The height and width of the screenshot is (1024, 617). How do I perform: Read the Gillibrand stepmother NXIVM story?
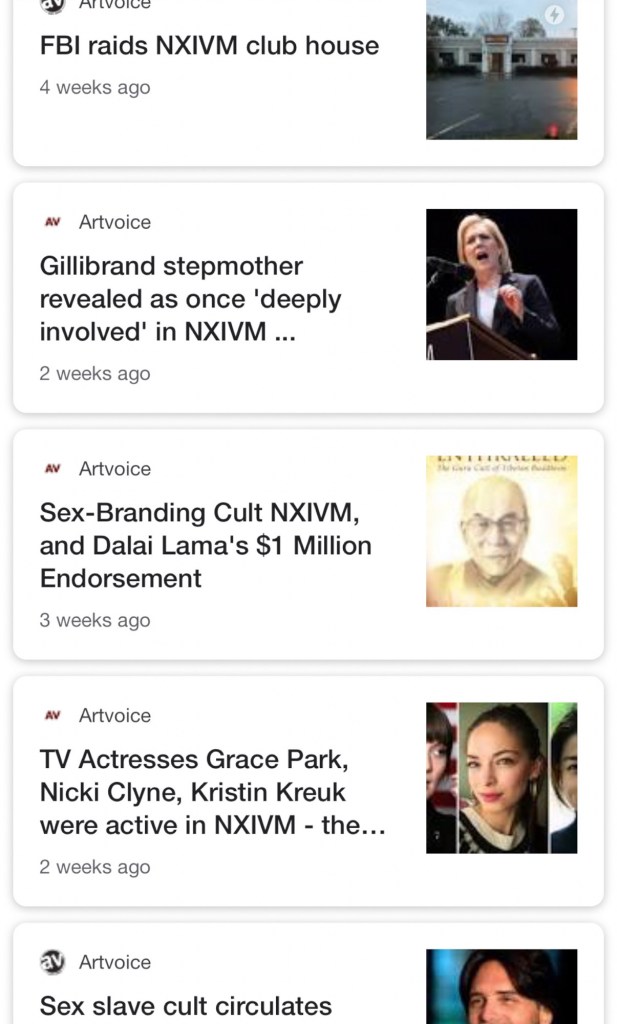coord(191,299)
